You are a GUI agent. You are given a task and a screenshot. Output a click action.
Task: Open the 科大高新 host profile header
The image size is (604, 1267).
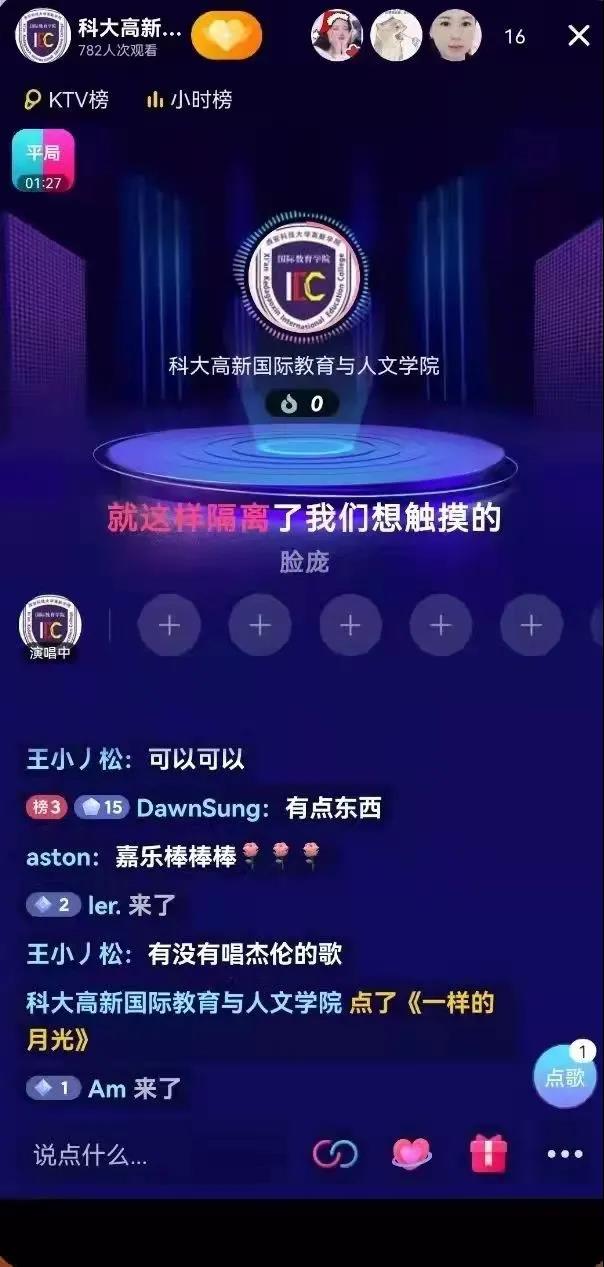tap(100, 34)
